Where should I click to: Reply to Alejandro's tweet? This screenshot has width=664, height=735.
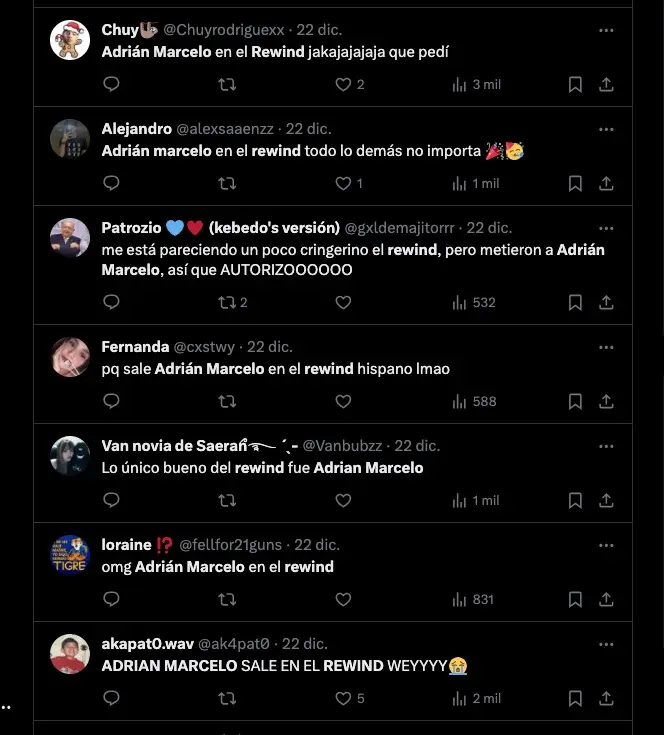point(111,183)
